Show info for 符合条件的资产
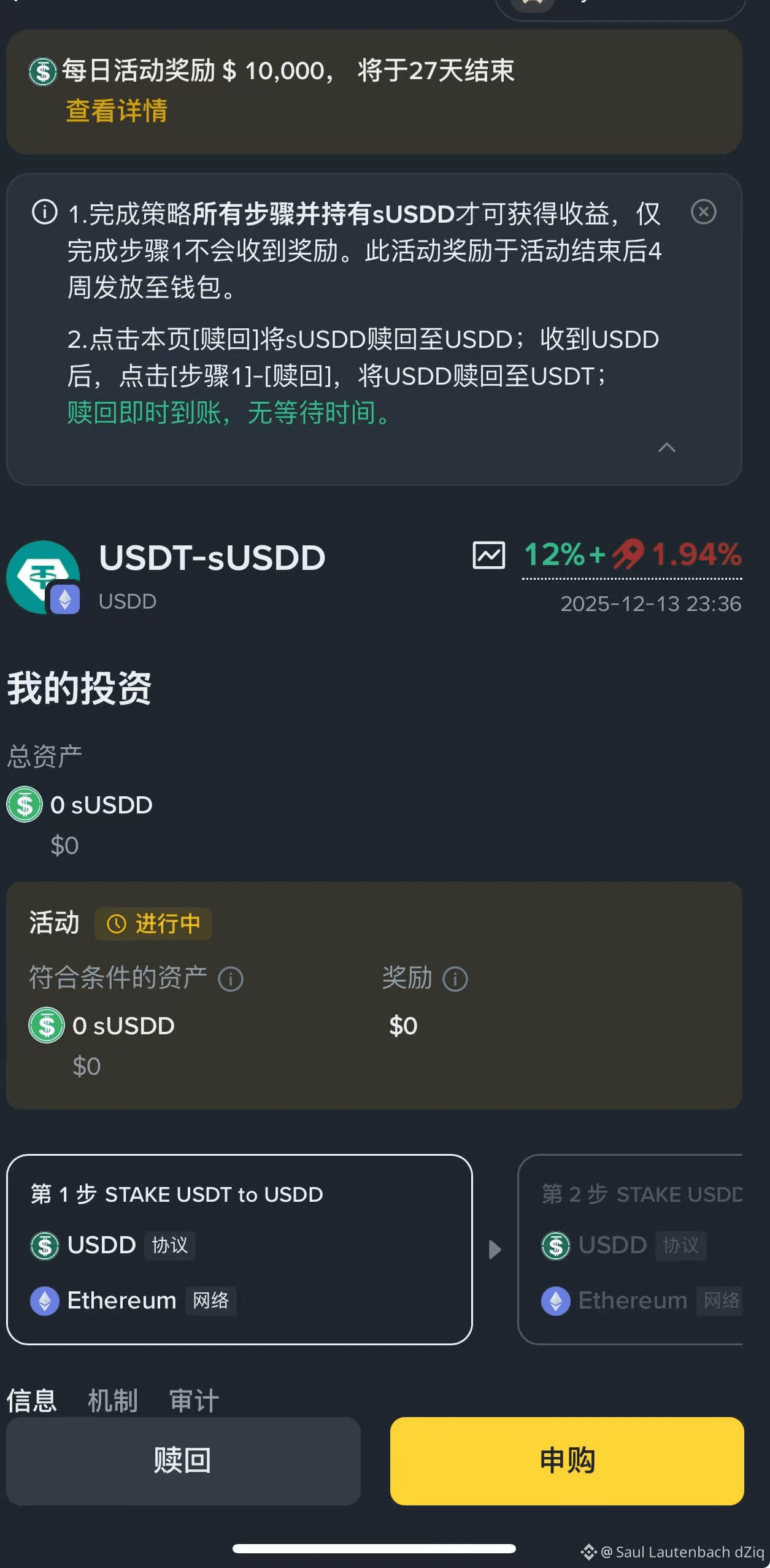Screen dimensions: 770x1568 [x=231, y=979]
